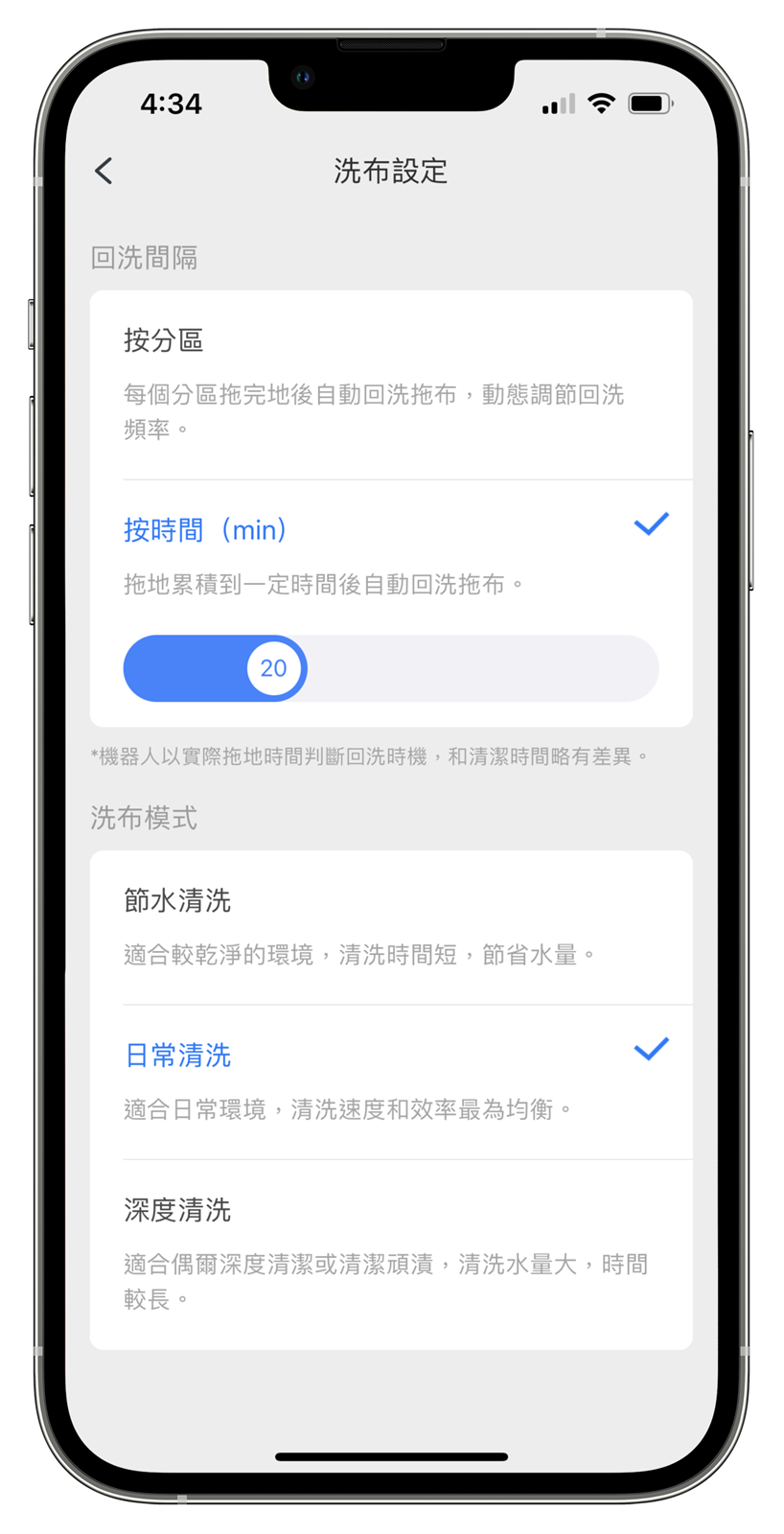Image resolution: width=784 pixels, height=1534 pixels.
Task: Select 按分區 wash interval option
Action: point(390,383)
